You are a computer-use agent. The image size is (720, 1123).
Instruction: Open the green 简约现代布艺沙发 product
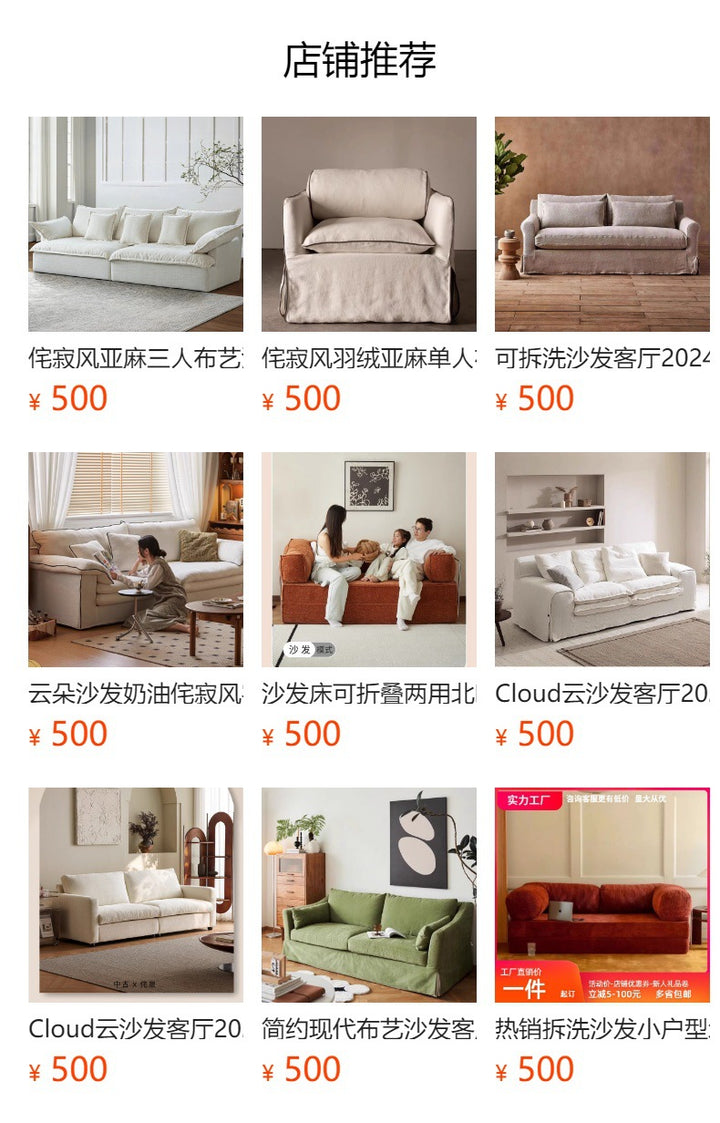(x=368, y=895)
